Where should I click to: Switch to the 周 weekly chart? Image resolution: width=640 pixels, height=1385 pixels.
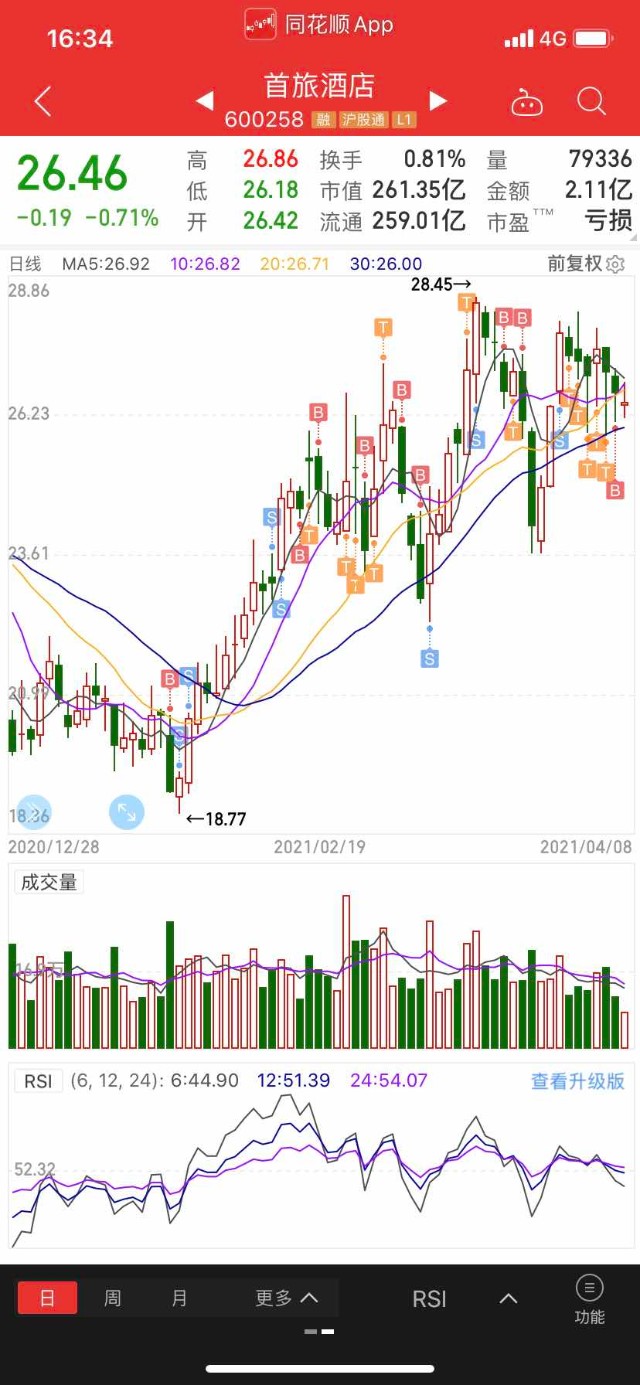tap(113, 1298)
